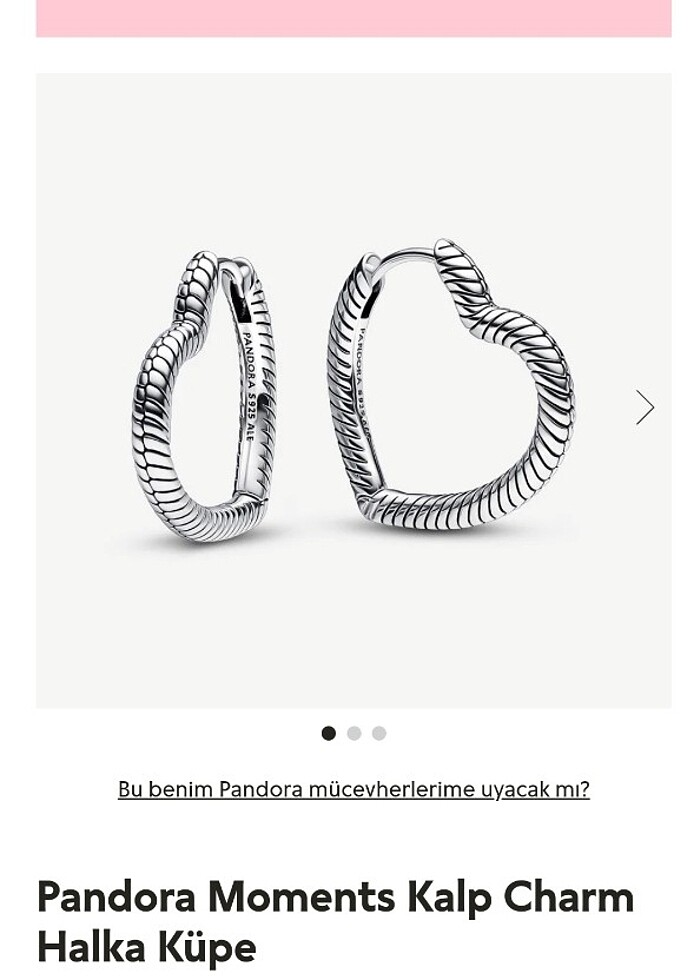700x980 pixels.
Task: Show the next product image arrow
Action: point(645,407)
